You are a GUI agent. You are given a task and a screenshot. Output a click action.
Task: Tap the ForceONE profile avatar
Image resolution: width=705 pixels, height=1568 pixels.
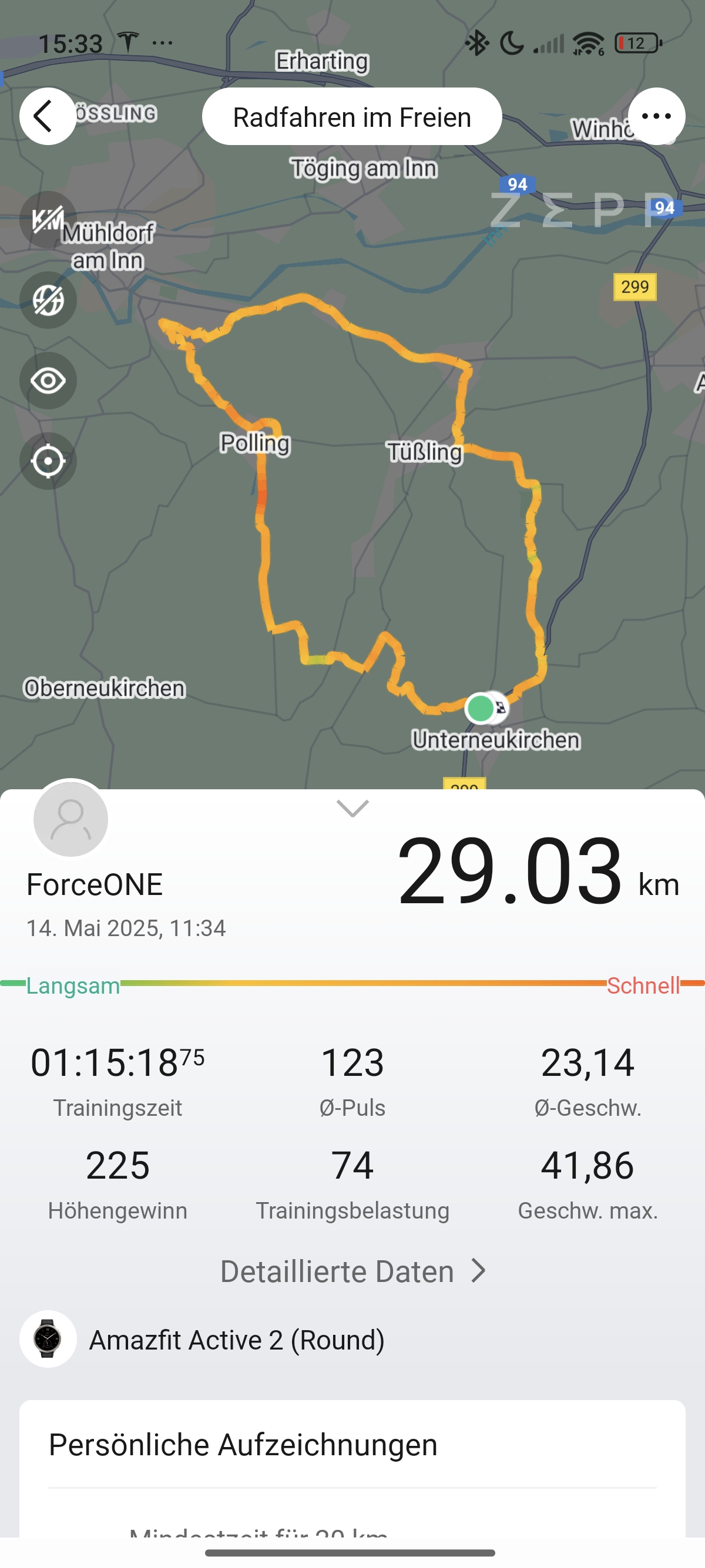coord(70,819)
